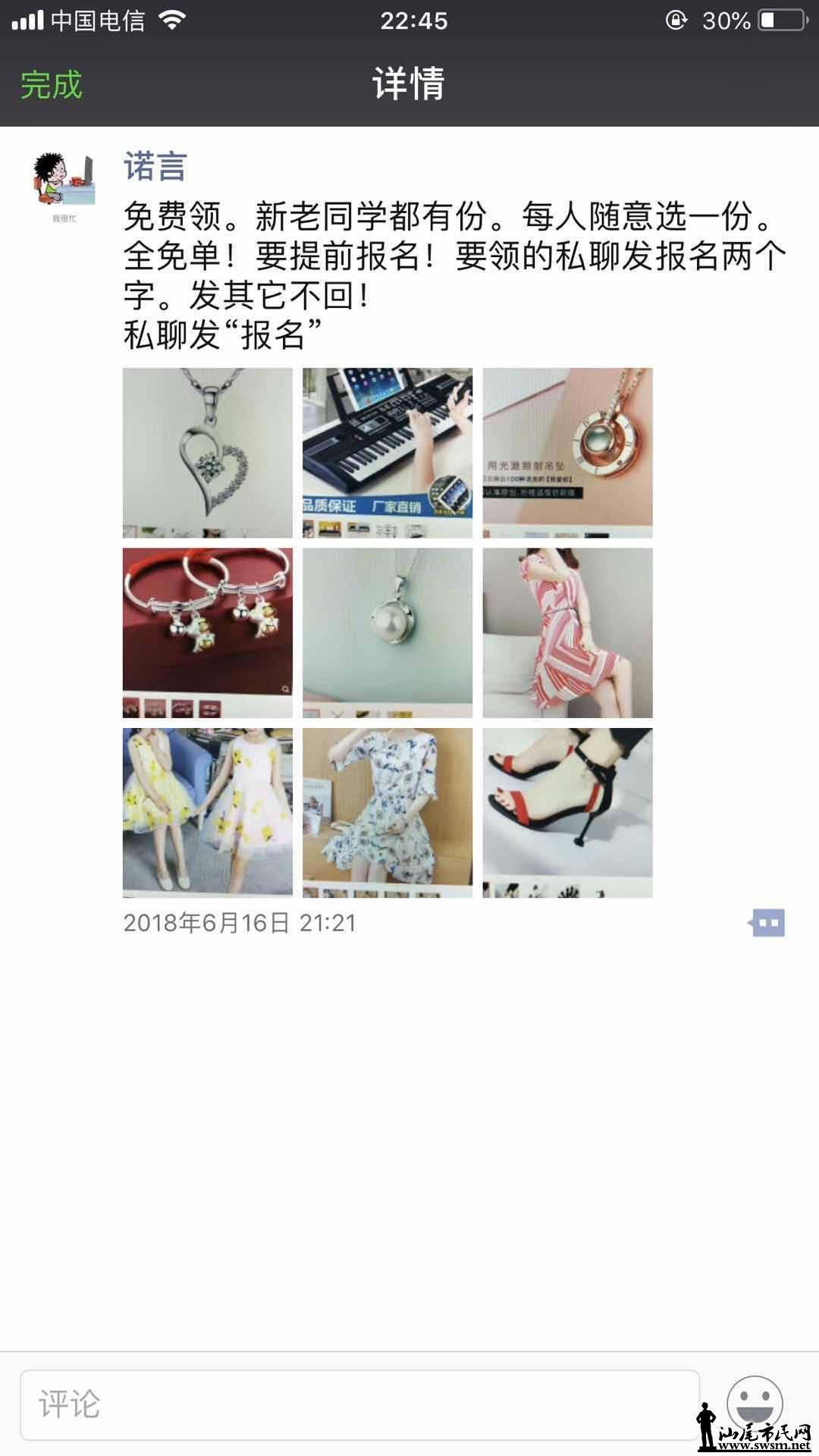The image size is (819, 1456).
Task: Open the red striped dress photo
Action: pos(567,632)
